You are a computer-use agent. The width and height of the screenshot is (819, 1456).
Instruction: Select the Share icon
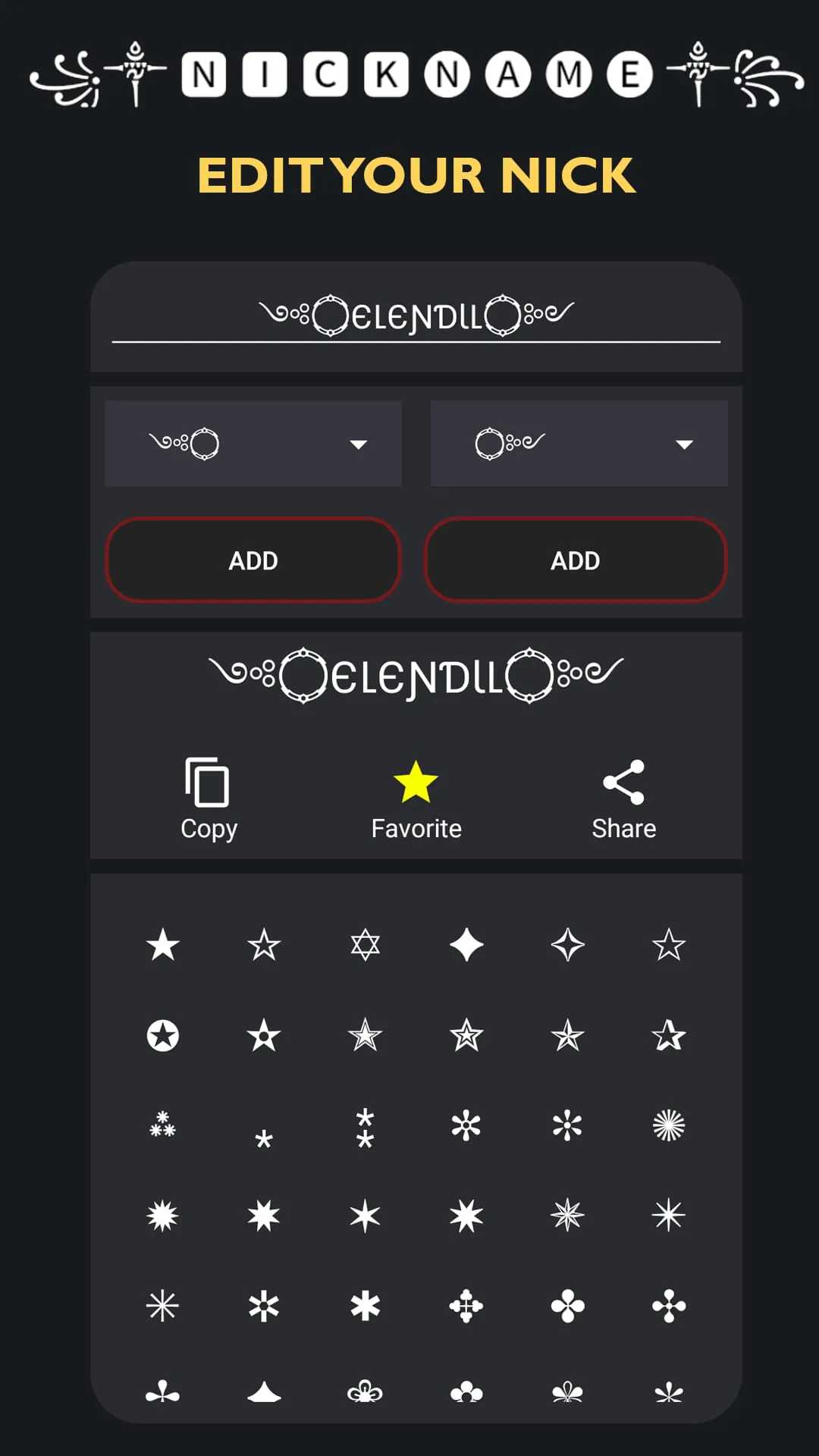623,781
